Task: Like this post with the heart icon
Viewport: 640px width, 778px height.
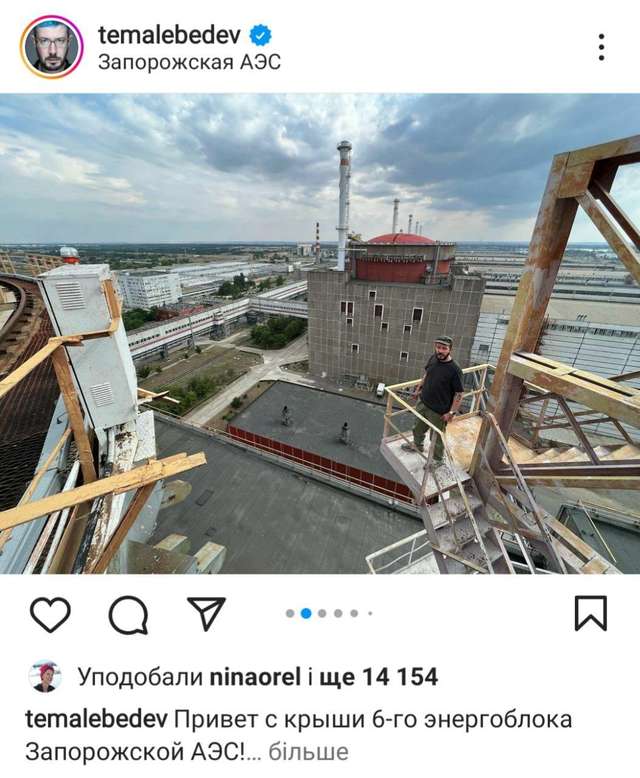Action: pyautogui.click(x=50, y=615)
